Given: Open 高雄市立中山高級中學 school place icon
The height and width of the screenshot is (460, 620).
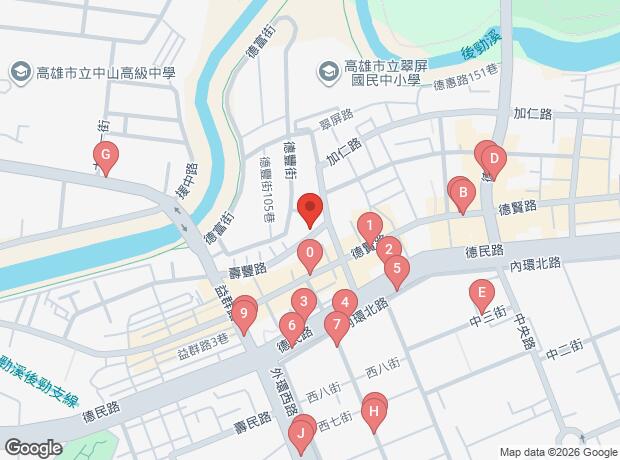Looking at the screenshot, I should coord(20,72).
